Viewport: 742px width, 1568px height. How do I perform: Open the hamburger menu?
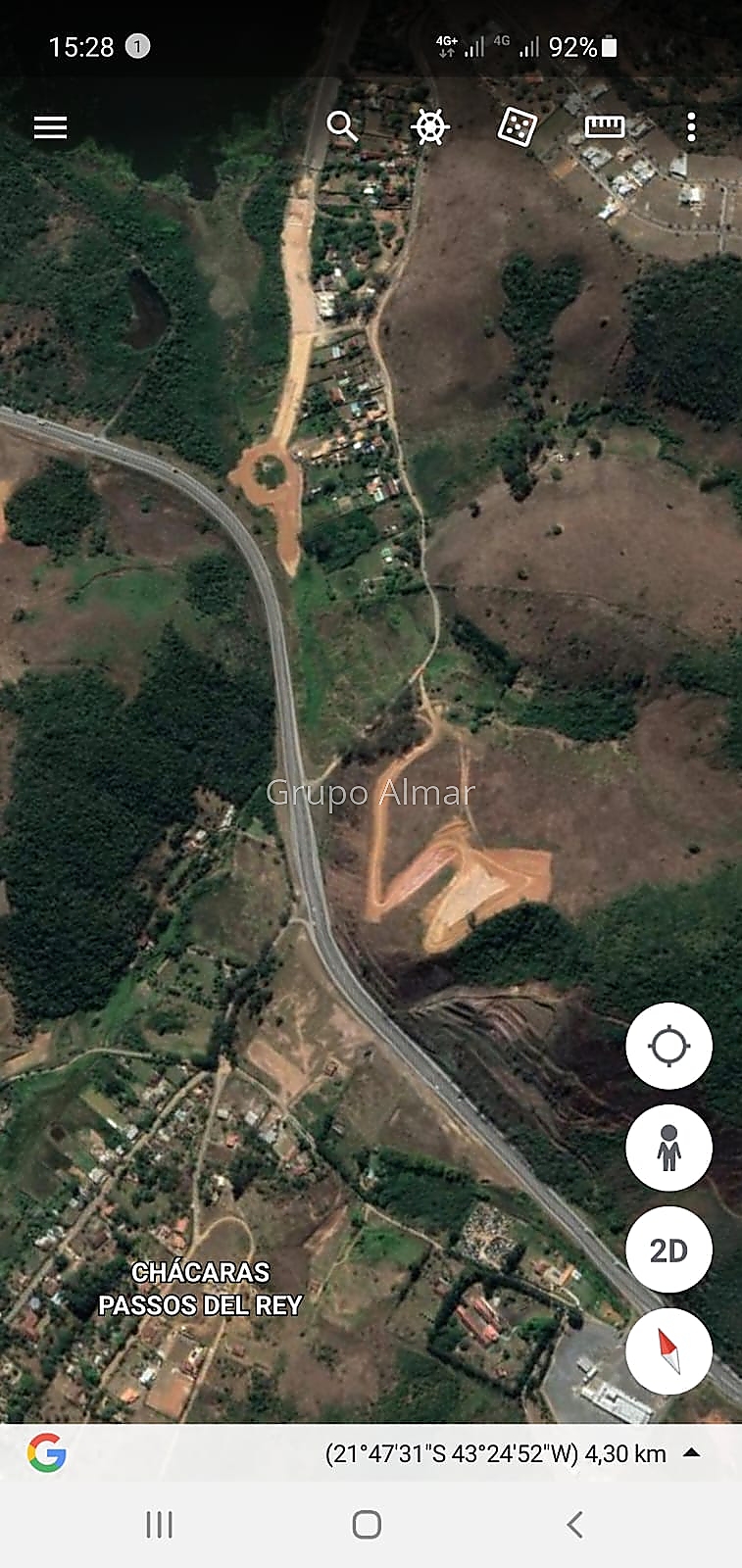click(50, 127)
